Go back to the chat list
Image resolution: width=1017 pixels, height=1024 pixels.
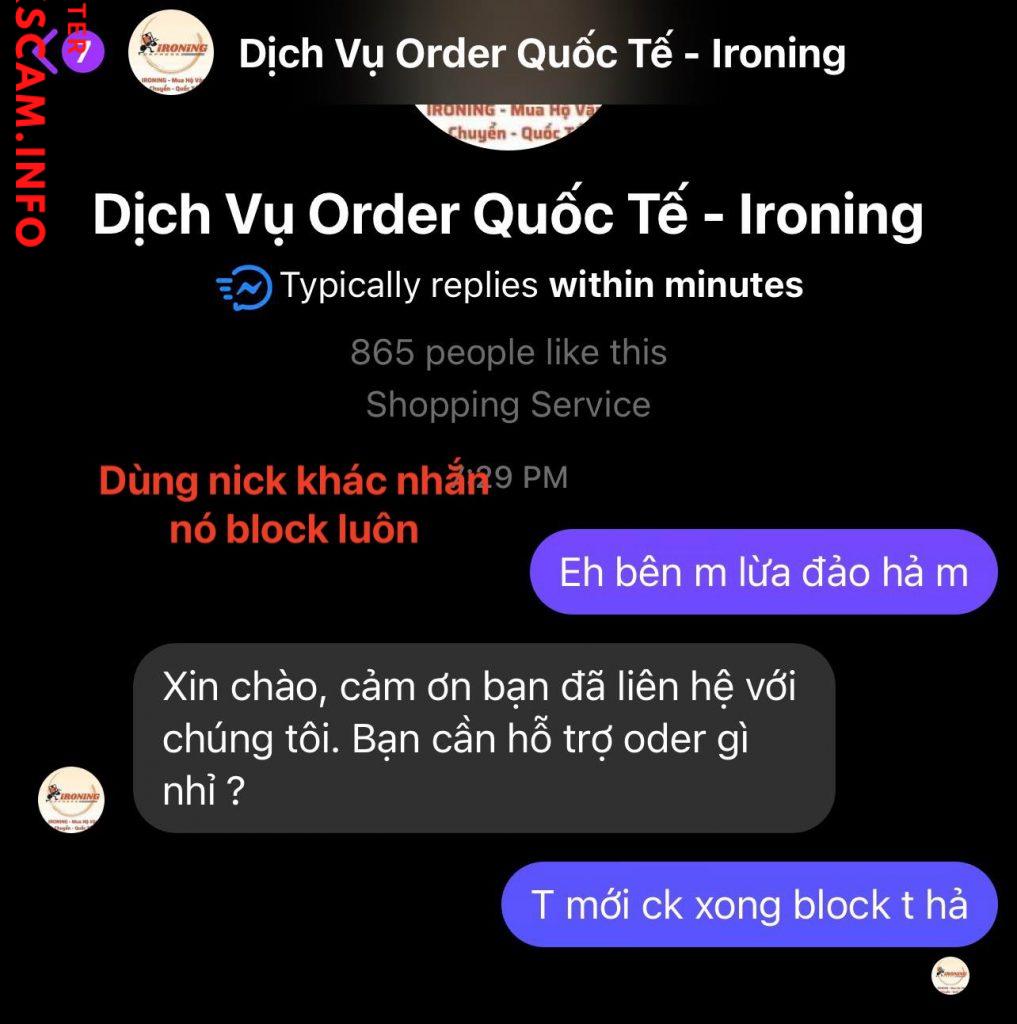[68, 50]
